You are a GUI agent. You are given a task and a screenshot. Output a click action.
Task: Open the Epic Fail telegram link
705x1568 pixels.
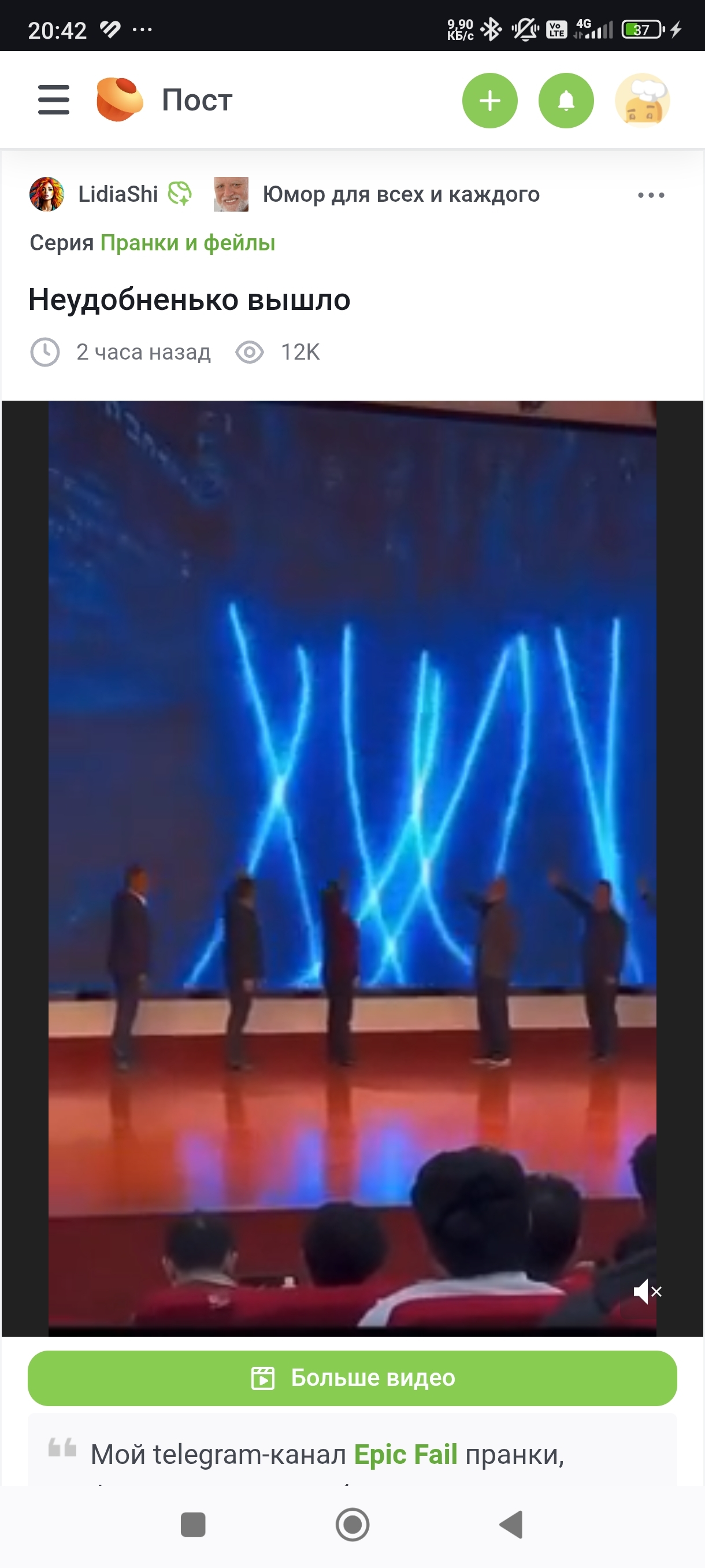405,1455
